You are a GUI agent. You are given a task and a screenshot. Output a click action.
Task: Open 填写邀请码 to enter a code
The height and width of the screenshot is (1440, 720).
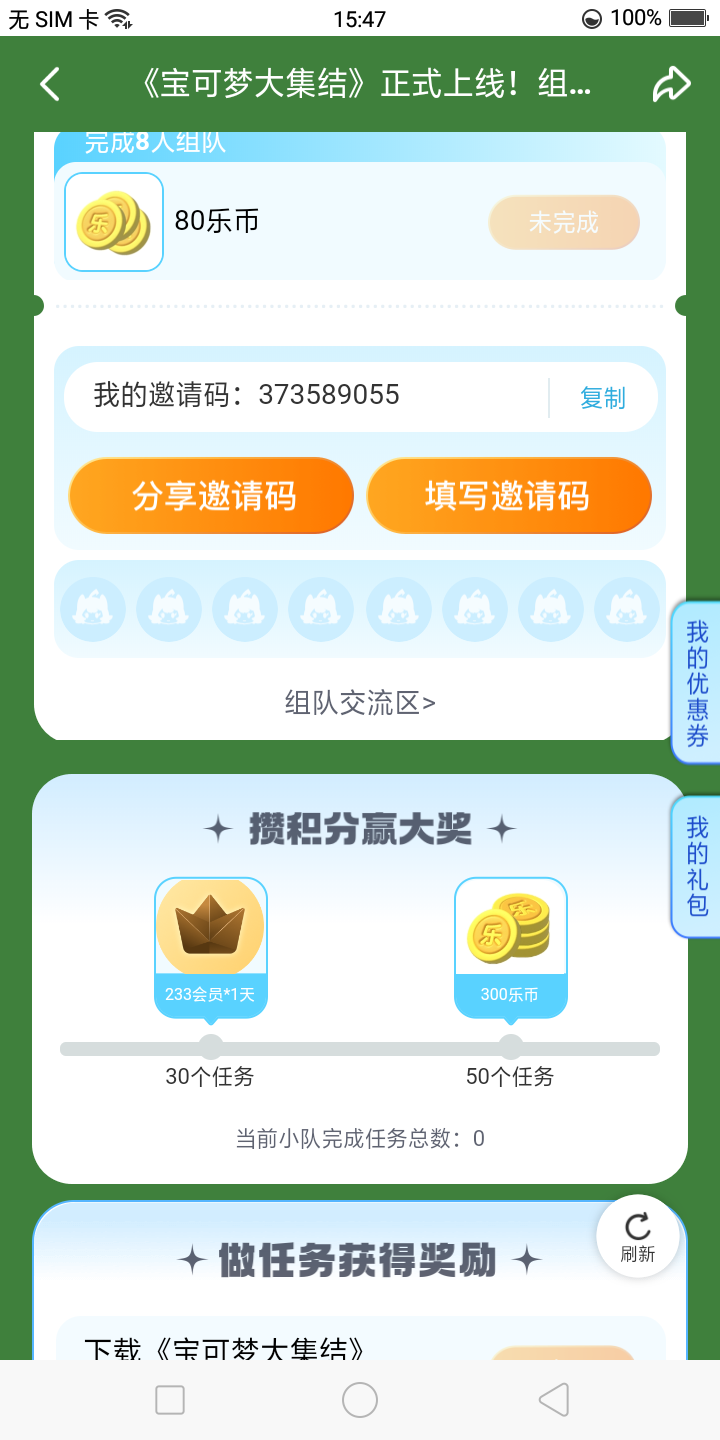[x=508, y=496]
